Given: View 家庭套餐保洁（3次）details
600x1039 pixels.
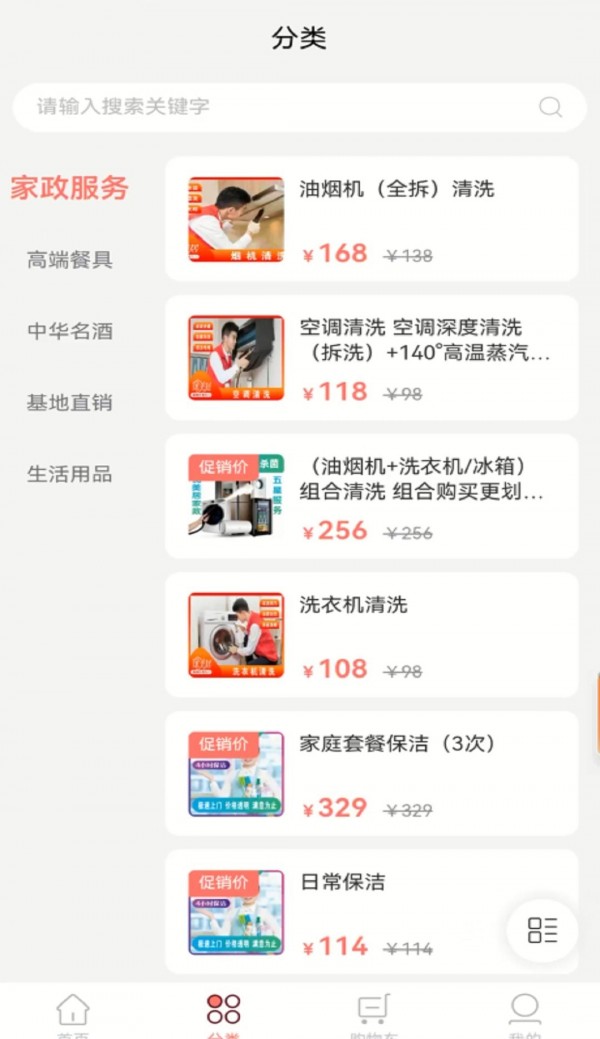Looking at the screenshot, I should (x=371, y=773).
